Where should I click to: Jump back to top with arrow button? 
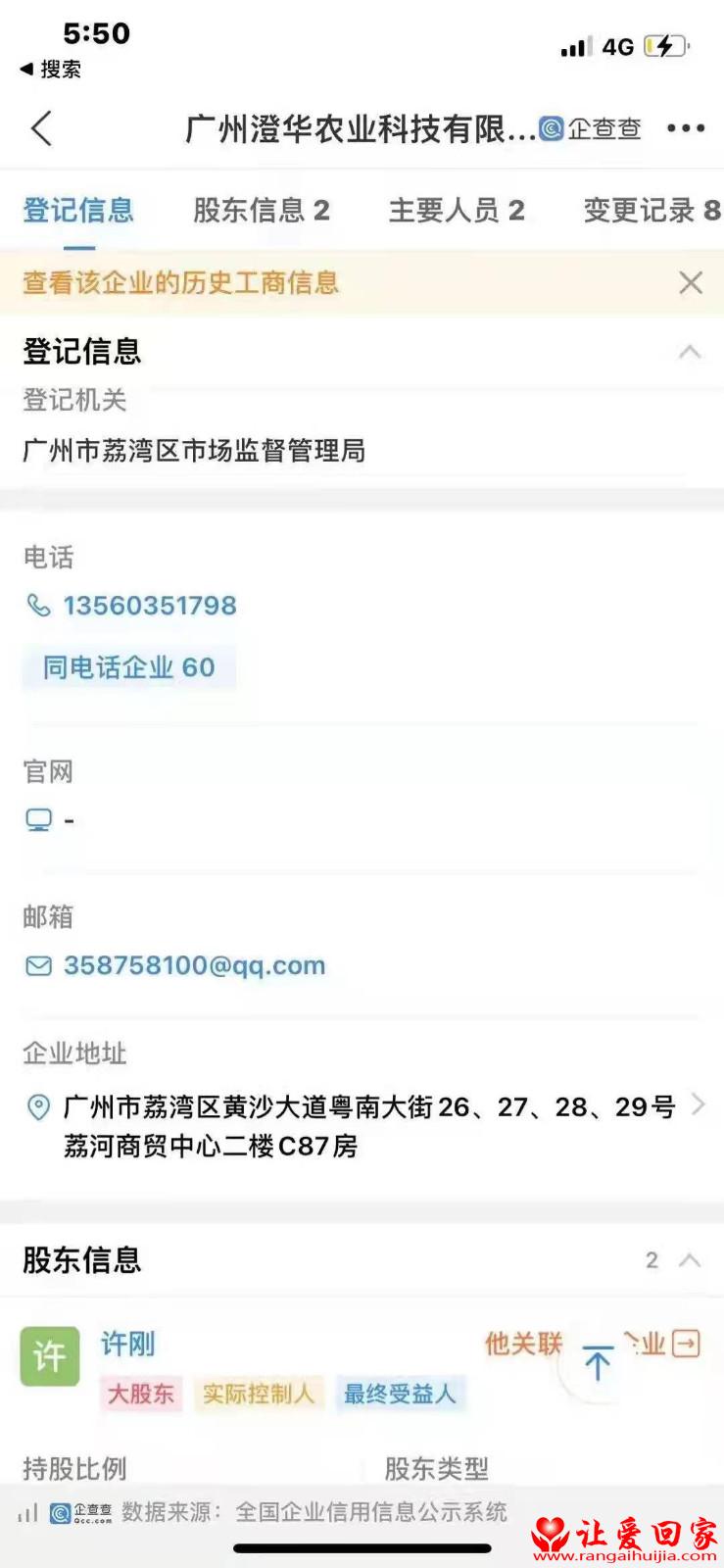(598, 1363)
